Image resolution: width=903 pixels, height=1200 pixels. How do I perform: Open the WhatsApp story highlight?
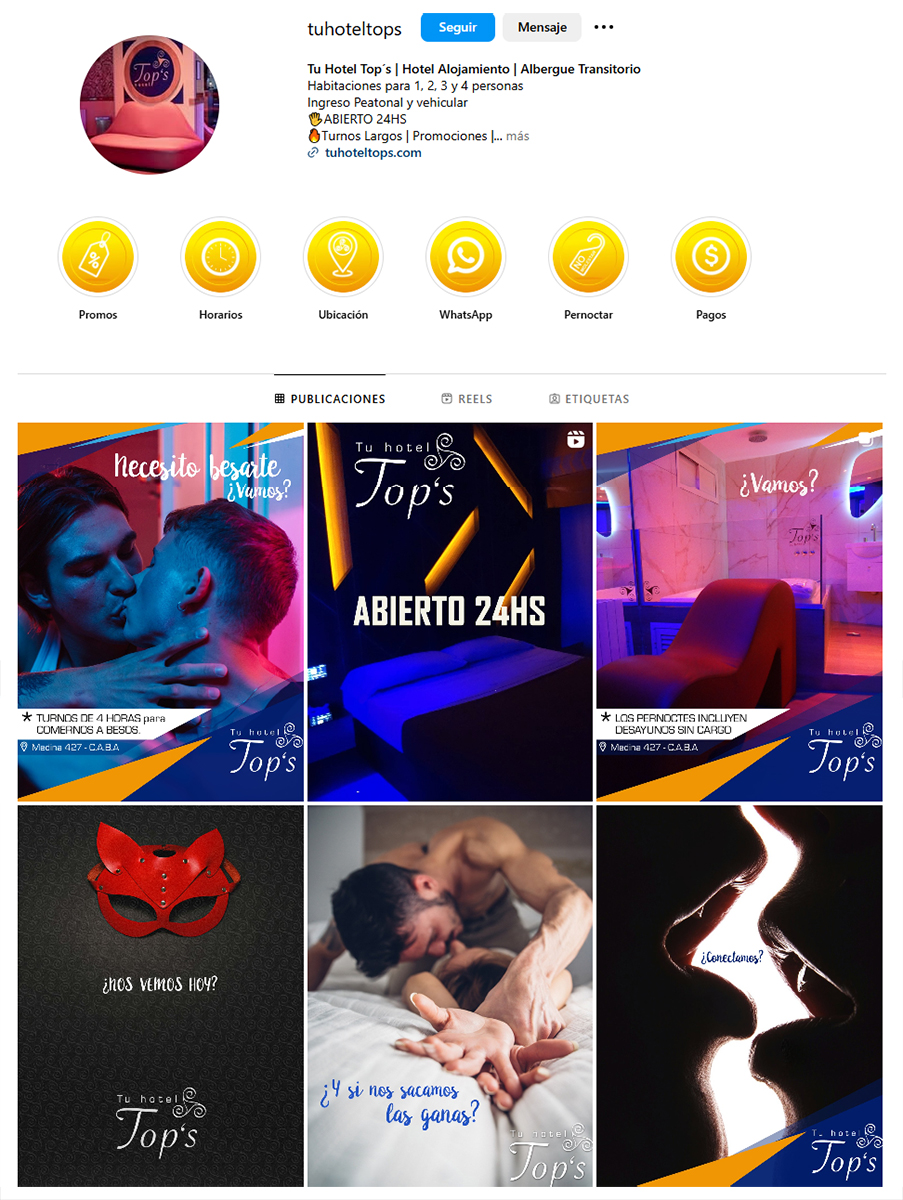(466, 258)
